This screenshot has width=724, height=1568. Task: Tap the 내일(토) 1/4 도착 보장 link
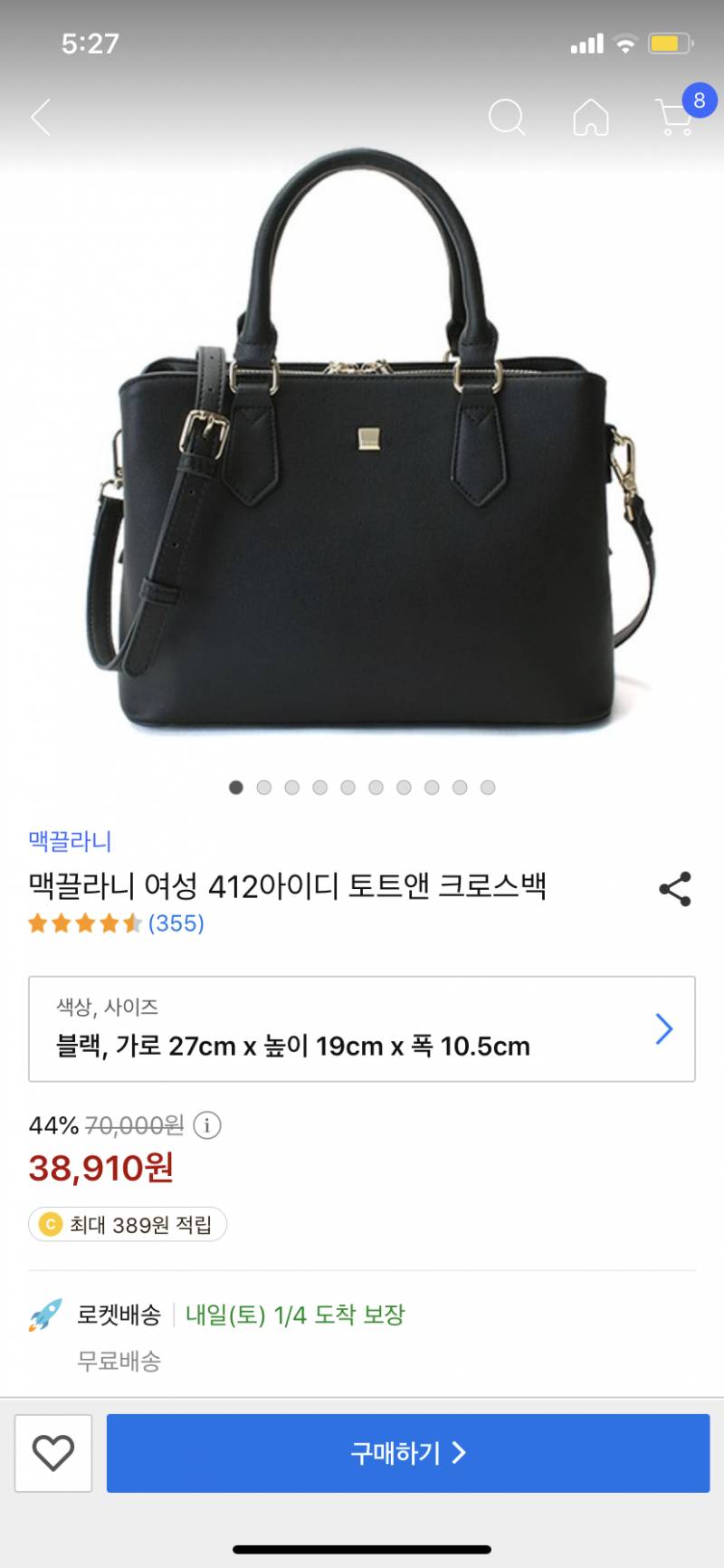tap(299, 1316)
